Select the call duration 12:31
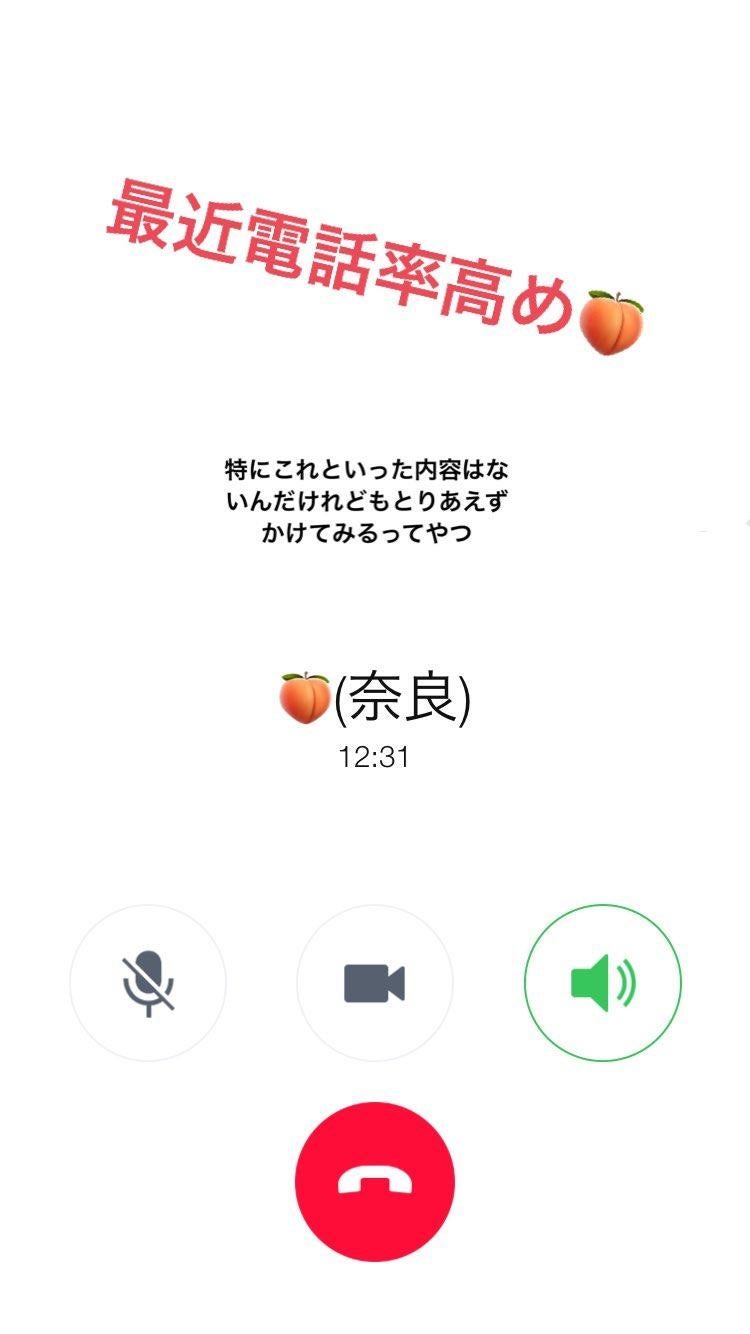This screenshot has width=750, height=1334. point(375,755)
